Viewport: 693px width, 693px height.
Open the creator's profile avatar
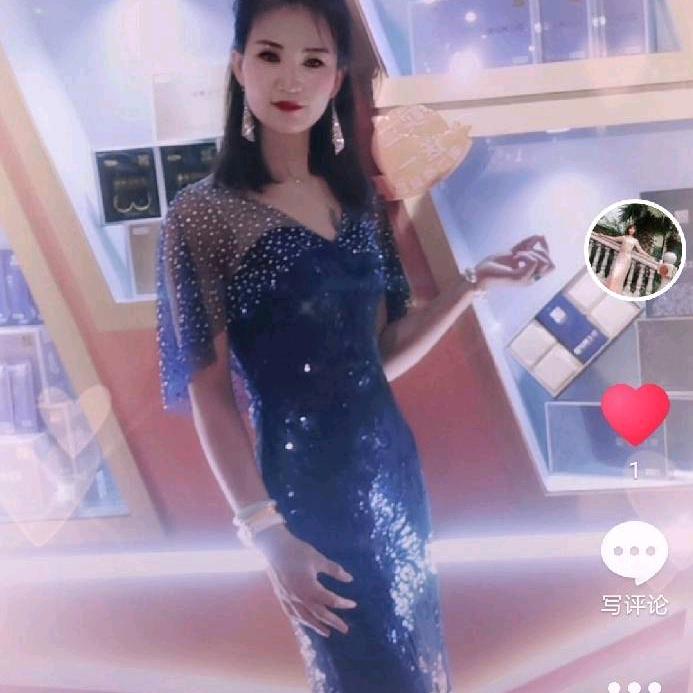point(634,250)
